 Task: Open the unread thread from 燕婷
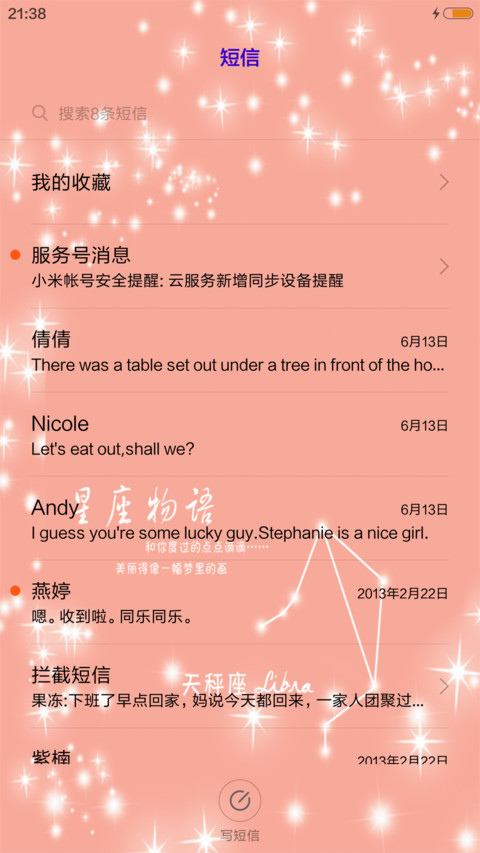click(x=240, y=602)
